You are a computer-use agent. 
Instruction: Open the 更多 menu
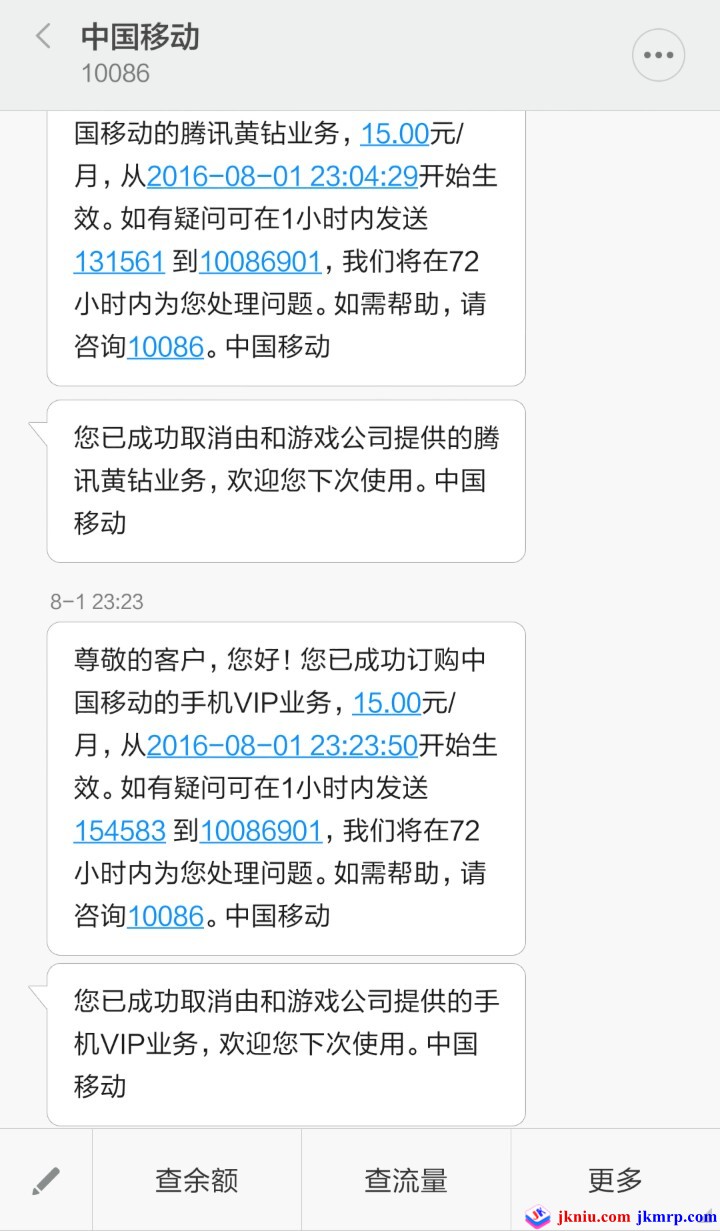615,1180
